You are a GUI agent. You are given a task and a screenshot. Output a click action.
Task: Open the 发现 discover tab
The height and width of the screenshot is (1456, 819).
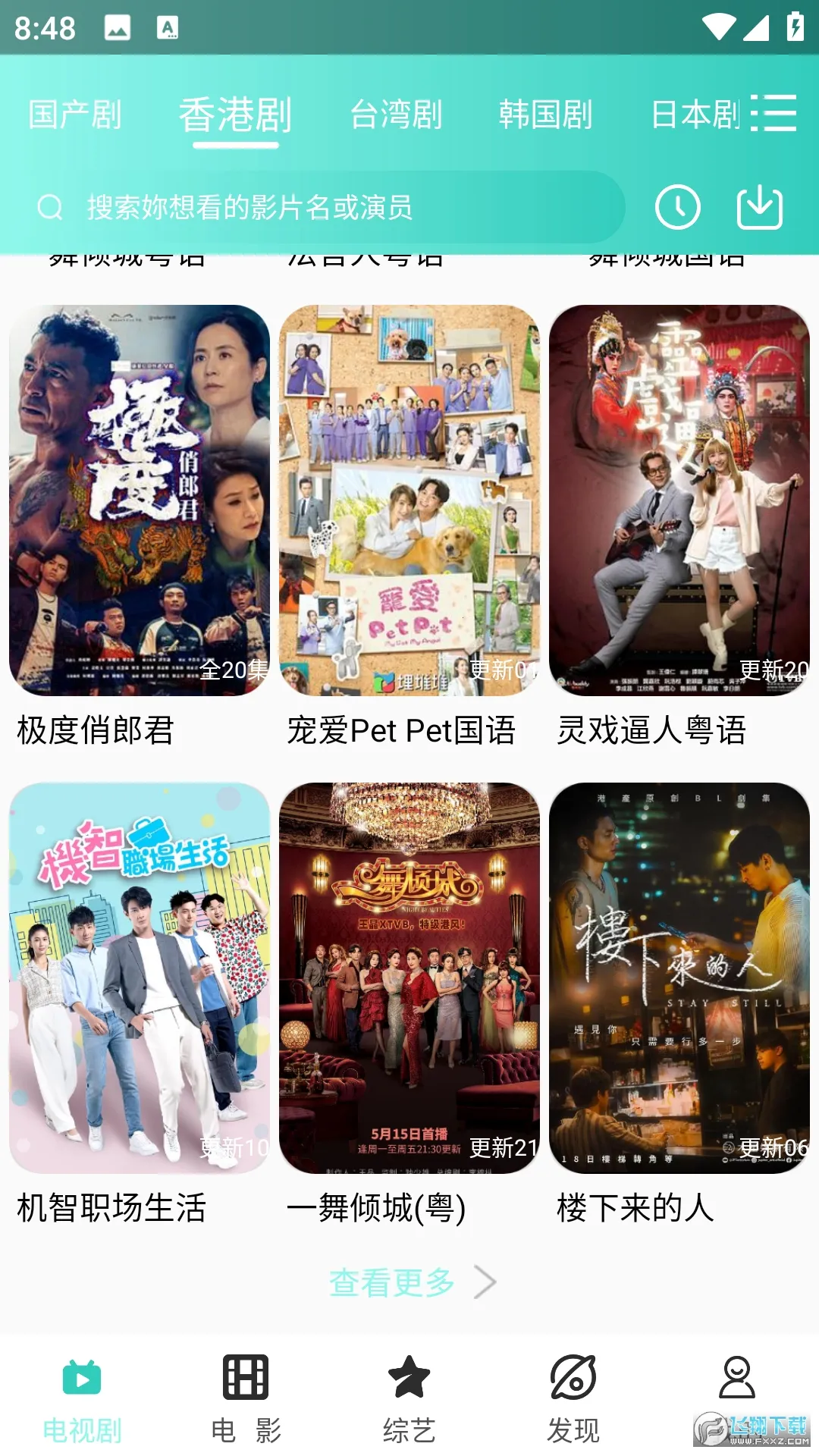[x=573, y=1398]
